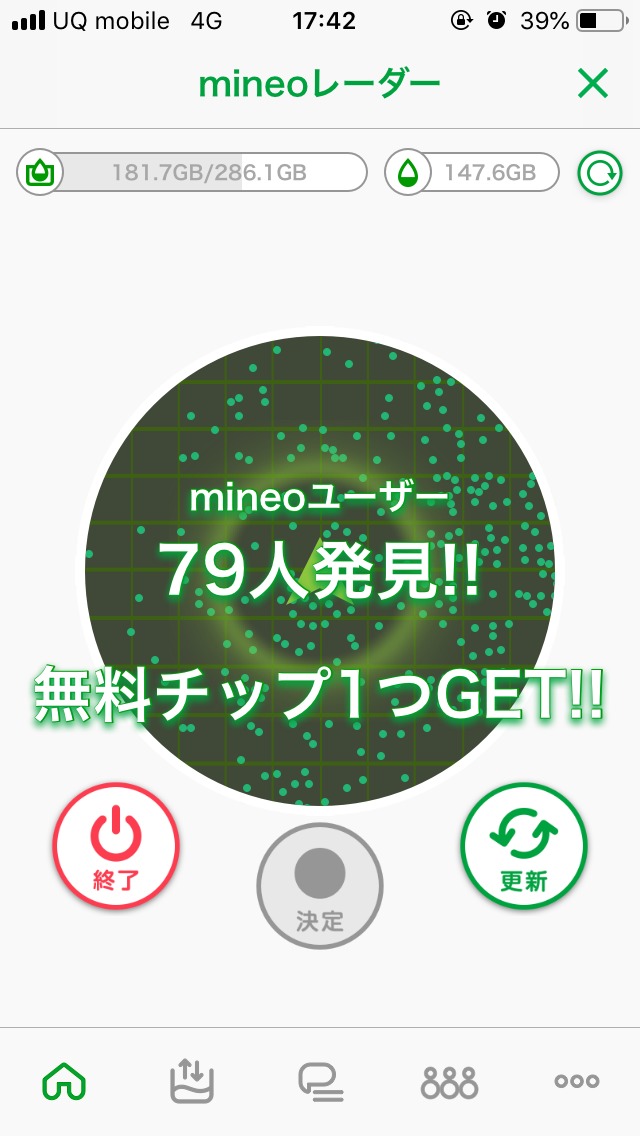
Task: Open the more options tab
Action: click(577, 1081)
